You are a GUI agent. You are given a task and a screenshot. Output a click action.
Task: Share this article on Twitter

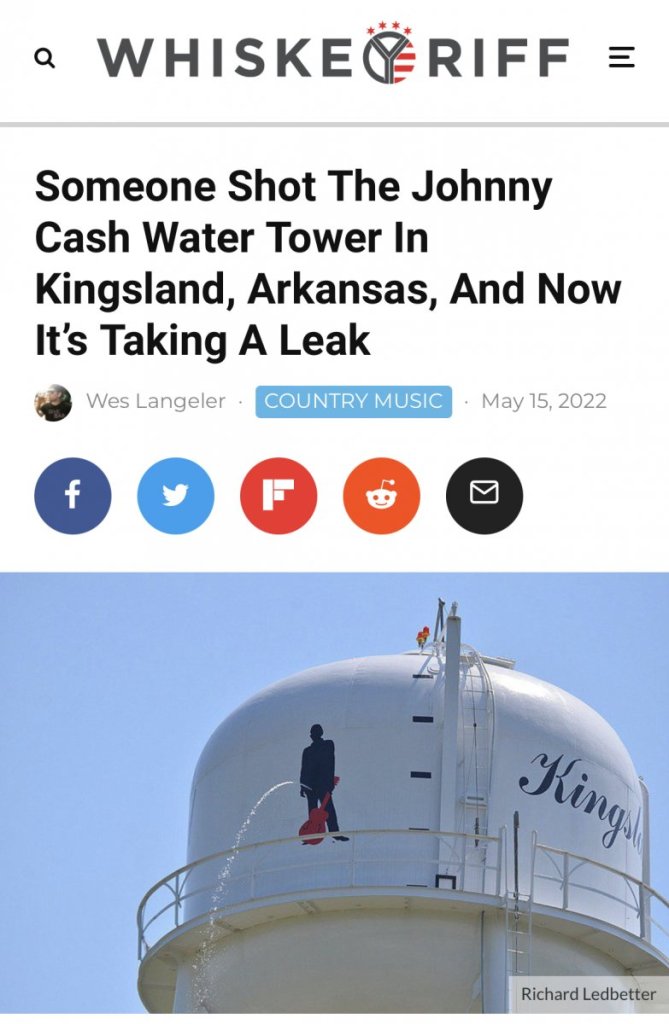(x=176, y=496)
